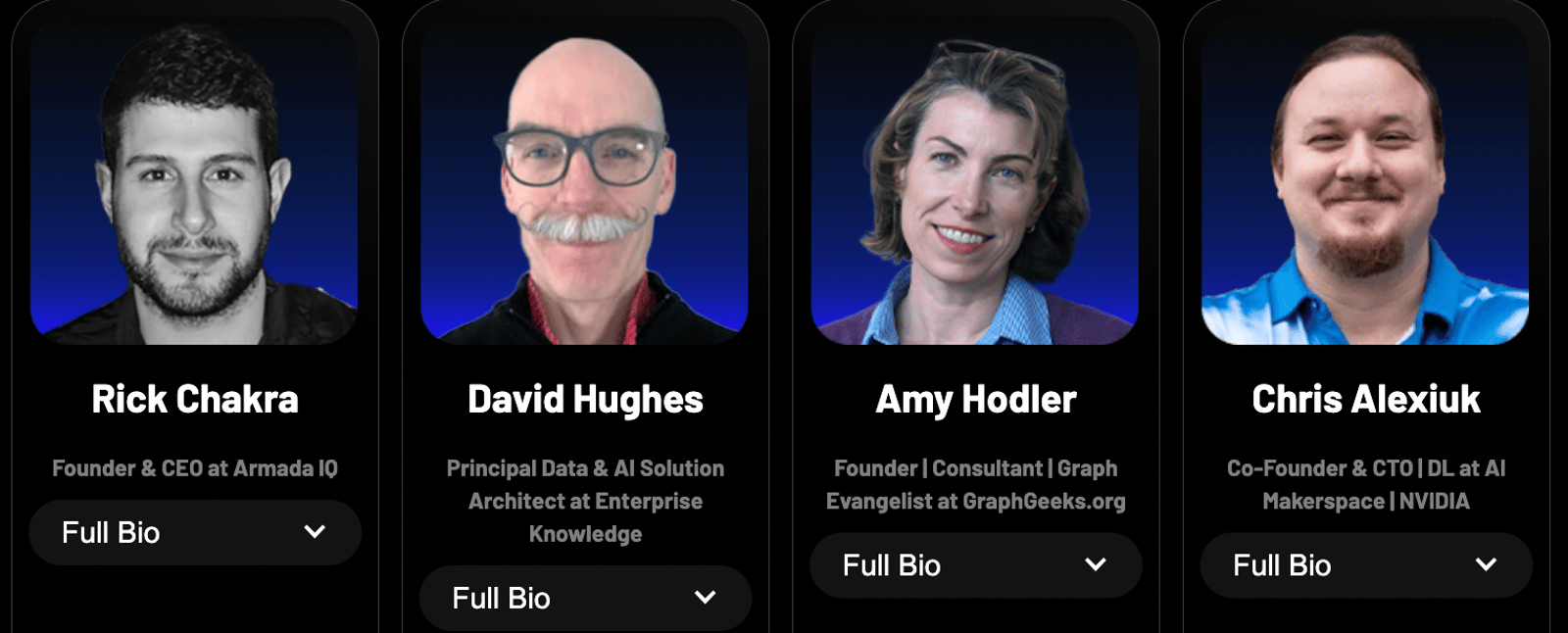
Task: Open Amy Hodler's Full Bio dropdown
Action: pyautogui.click(x=975, y=565)
